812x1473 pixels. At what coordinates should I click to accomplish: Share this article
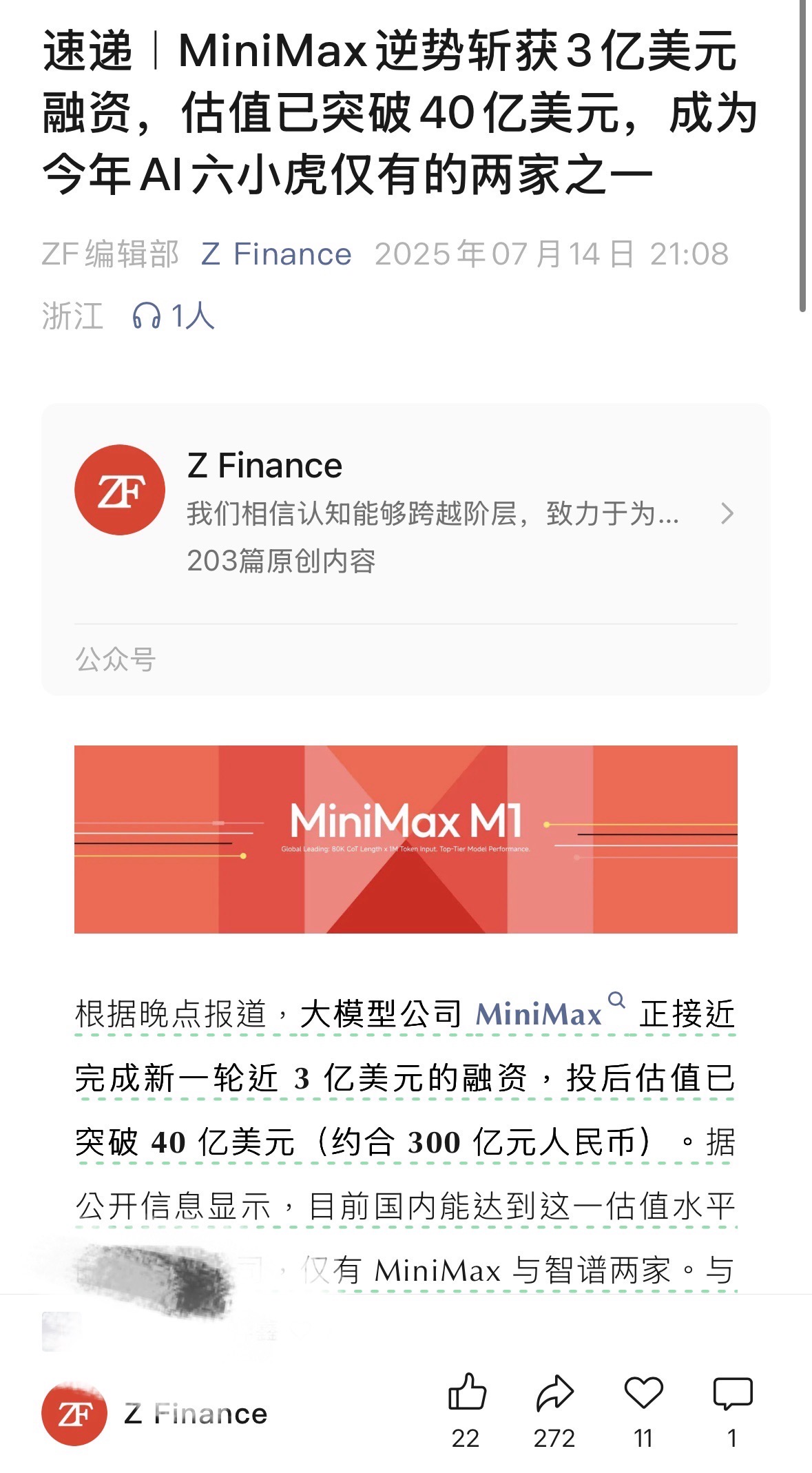(x=554, y=1392)
